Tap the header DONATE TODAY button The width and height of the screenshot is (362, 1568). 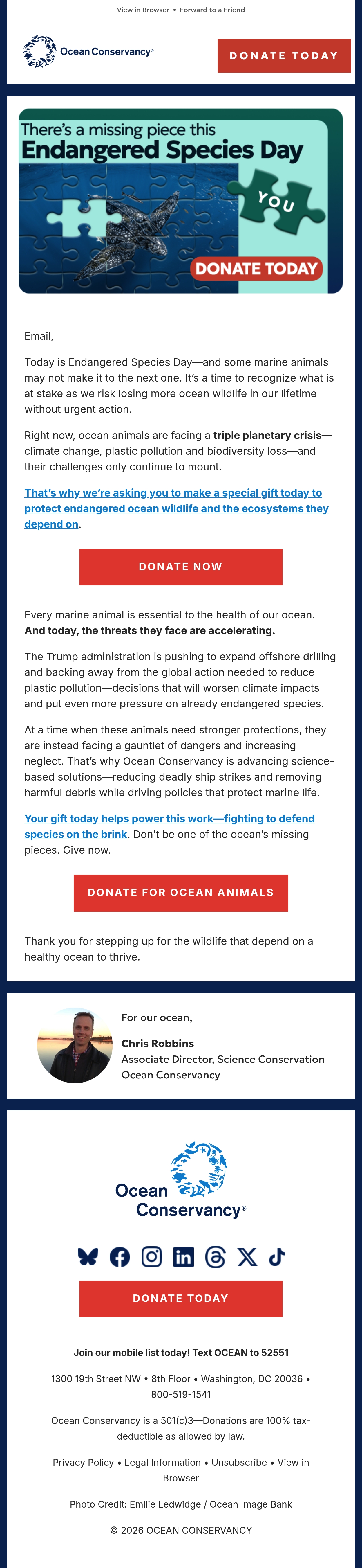click(x=284, y=55)
